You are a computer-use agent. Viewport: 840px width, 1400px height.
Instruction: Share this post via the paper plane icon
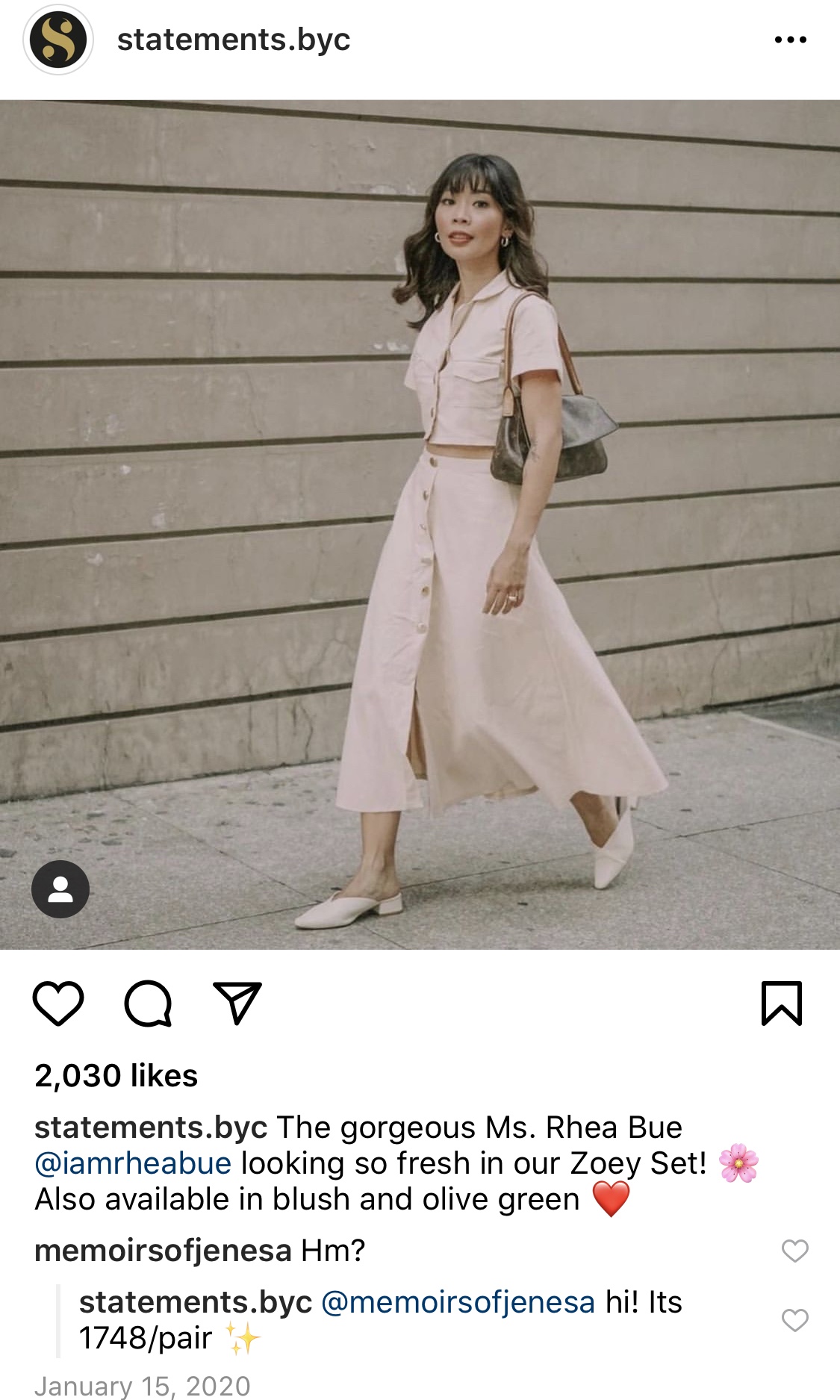(x=237, y=1003)
